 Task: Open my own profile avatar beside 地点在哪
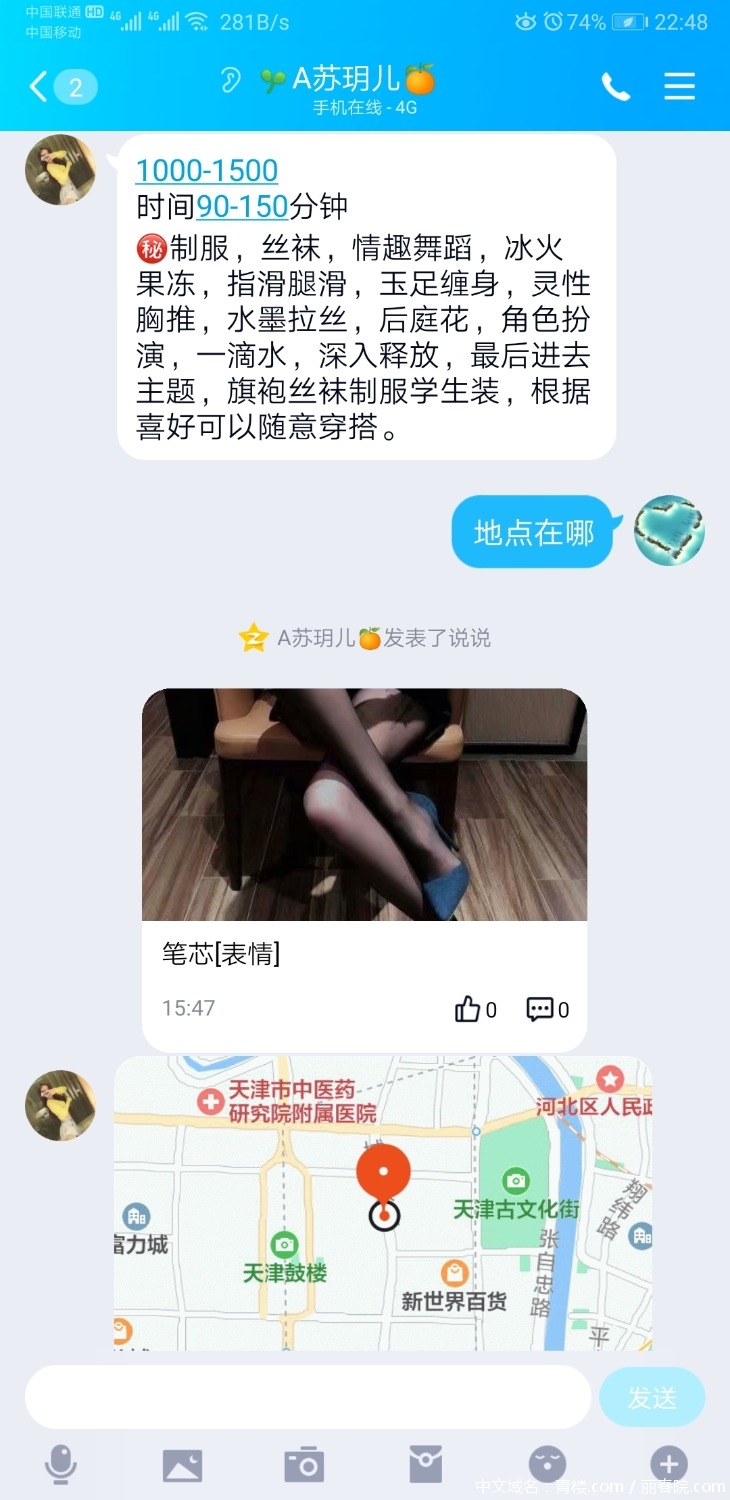(669, 530)
